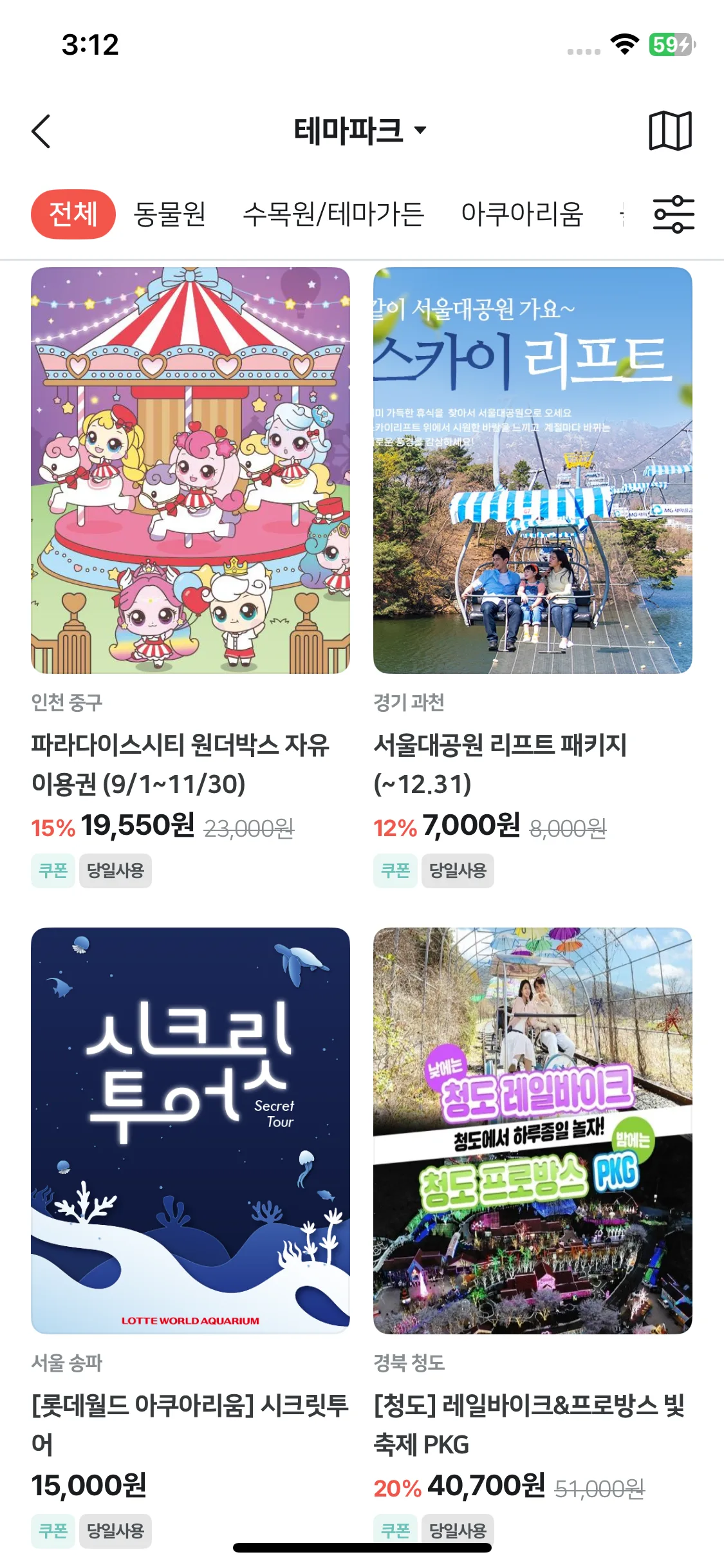Open 파라다이스시티 원더박스 자유이용권 card
Viewport: 724px width, 1568px height.
tap(190, 471)
